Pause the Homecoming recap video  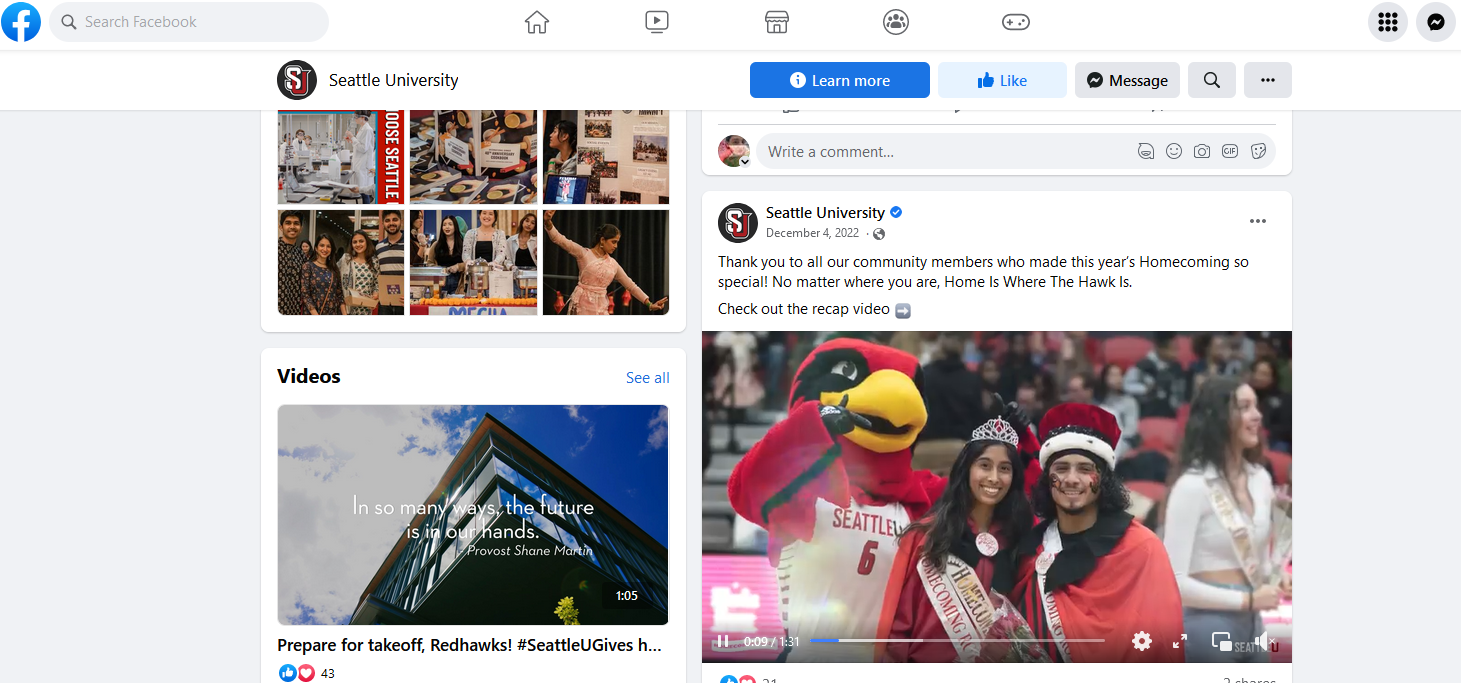(x=722, y=641)
